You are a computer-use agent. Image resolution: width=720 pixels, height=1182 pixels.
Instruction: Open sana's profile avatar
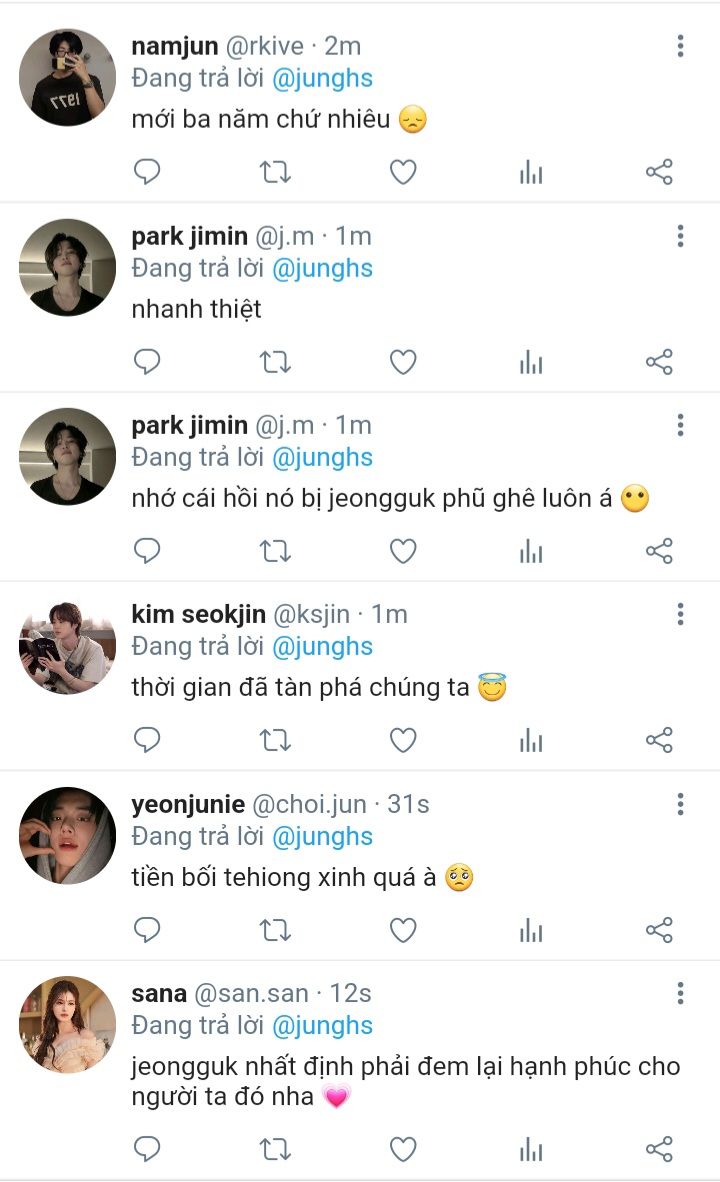67,1024
